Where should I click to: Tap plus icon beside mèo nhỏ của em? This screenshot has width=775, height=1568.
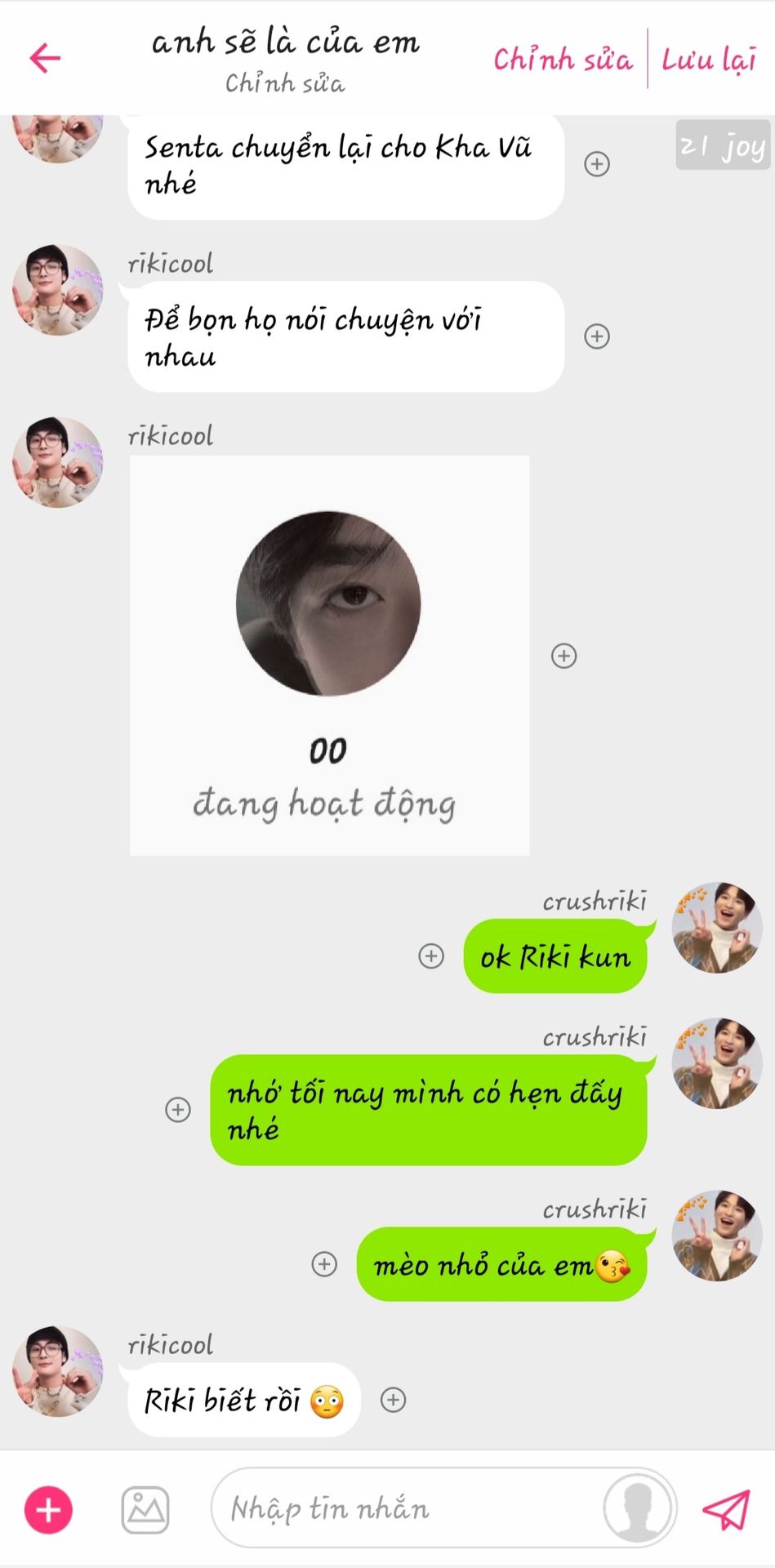click(x=324, y=1264)
